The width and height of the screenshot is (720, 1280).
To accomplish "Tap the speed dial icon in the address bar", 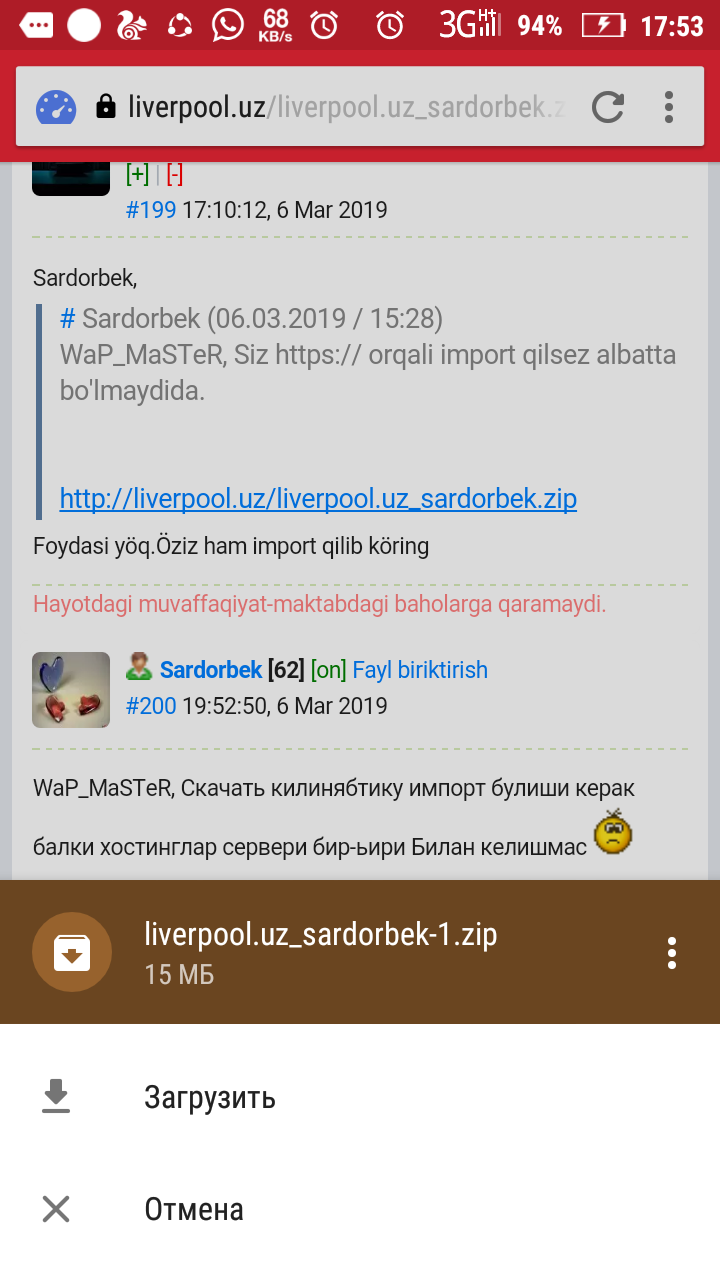I will pos(56,107).
